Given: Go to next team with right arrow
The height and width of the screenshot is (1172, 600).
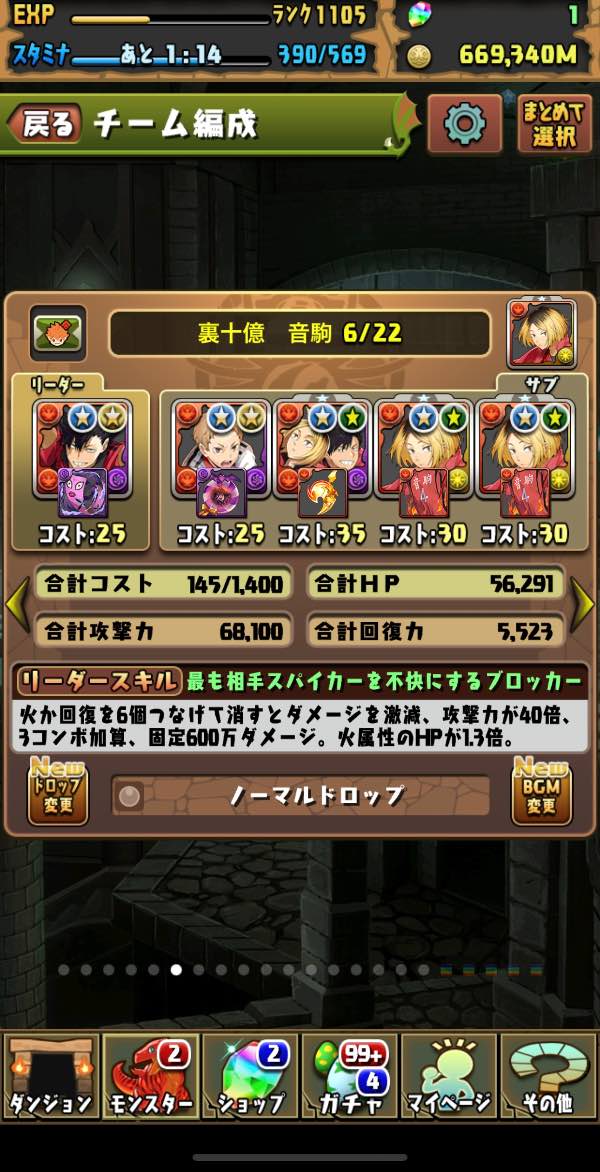Looking at the screenshot, I should tap(582, 604).
